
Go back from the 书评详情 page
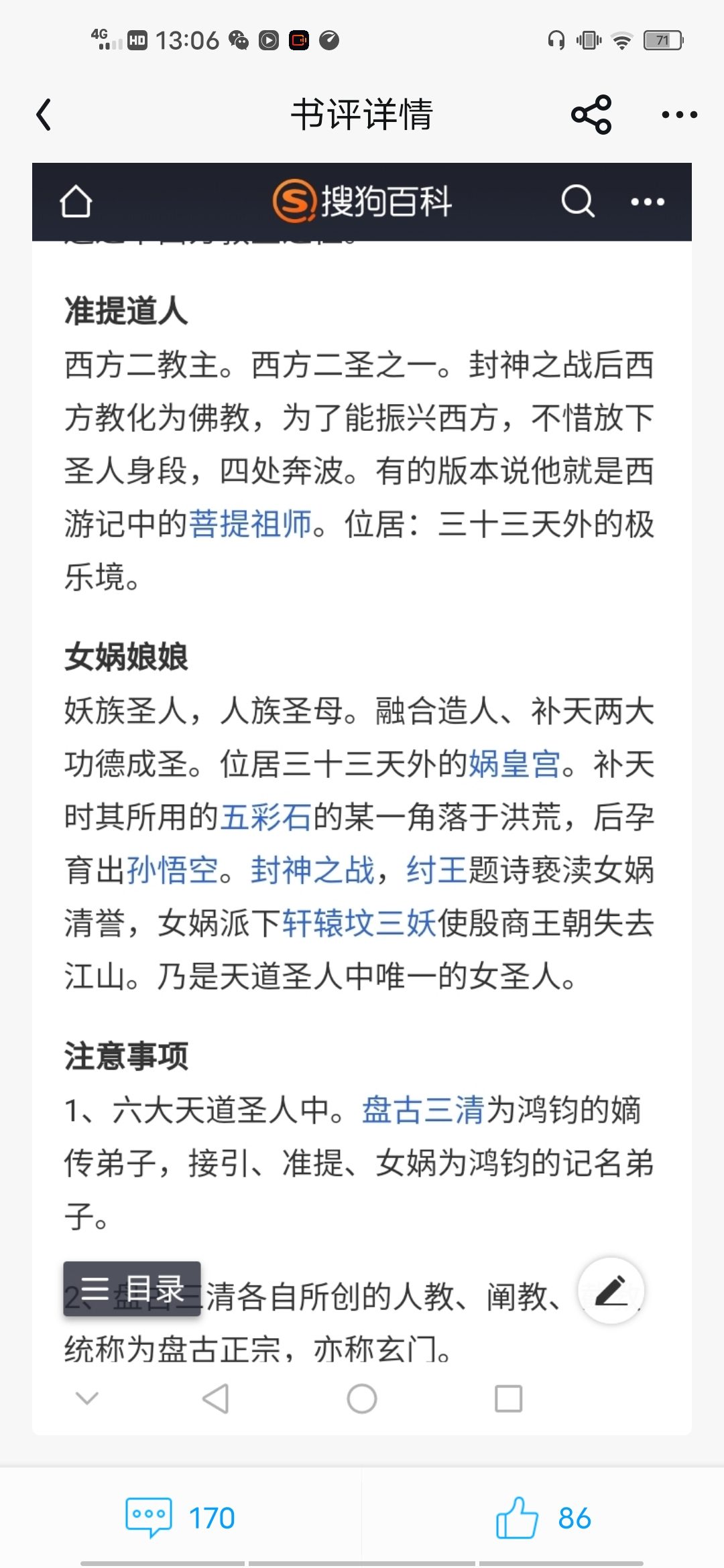(x=44, y=115)
